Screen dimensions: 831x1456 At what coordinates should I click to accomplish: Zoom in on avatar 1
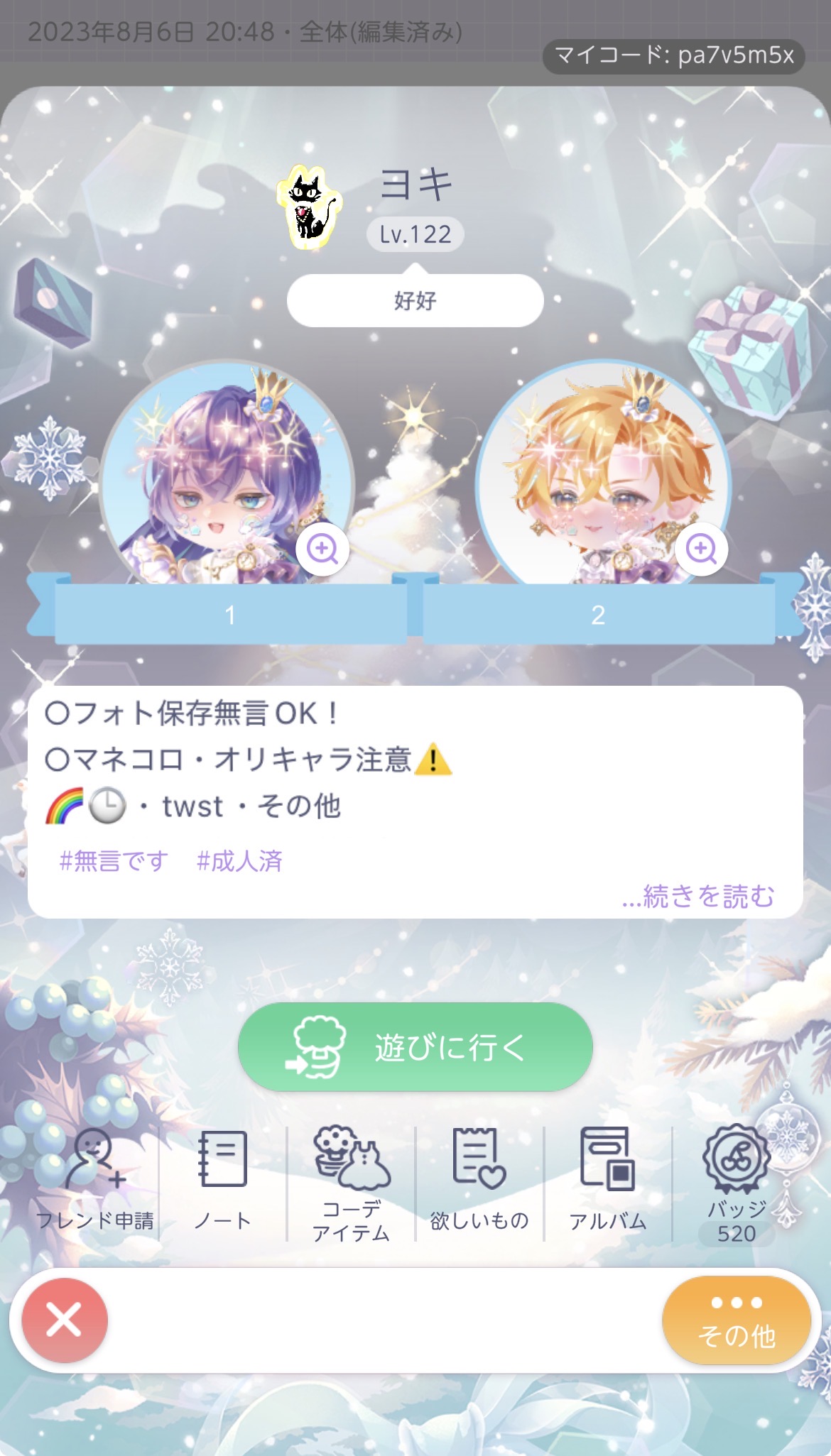(322, 549)
